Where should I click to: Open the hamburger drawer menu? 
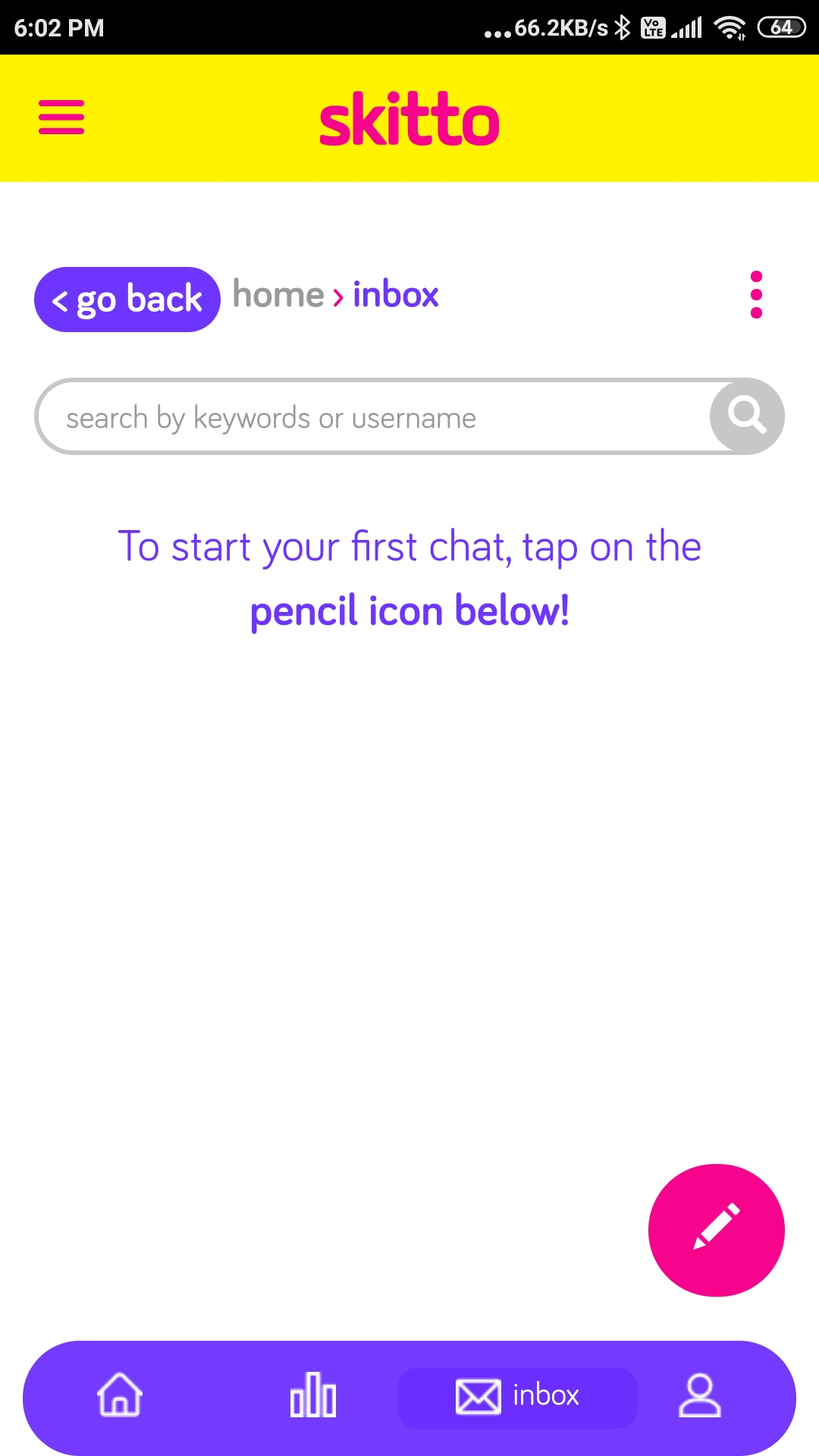click(61, 118)
